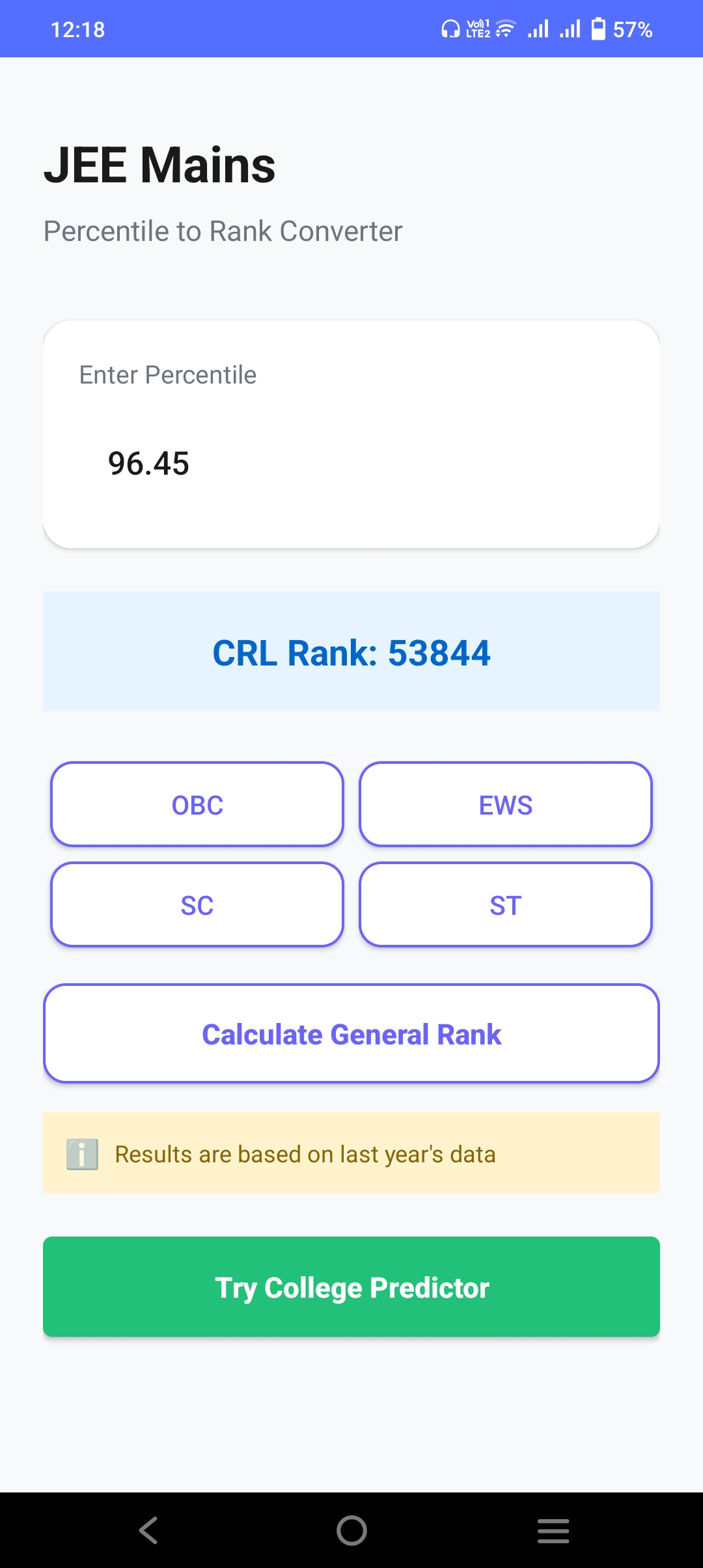Tap the second cellular signal bars icon
The width and height of the screenshot is (703, 1568).
pyautogui.click(x=571, y=28)
